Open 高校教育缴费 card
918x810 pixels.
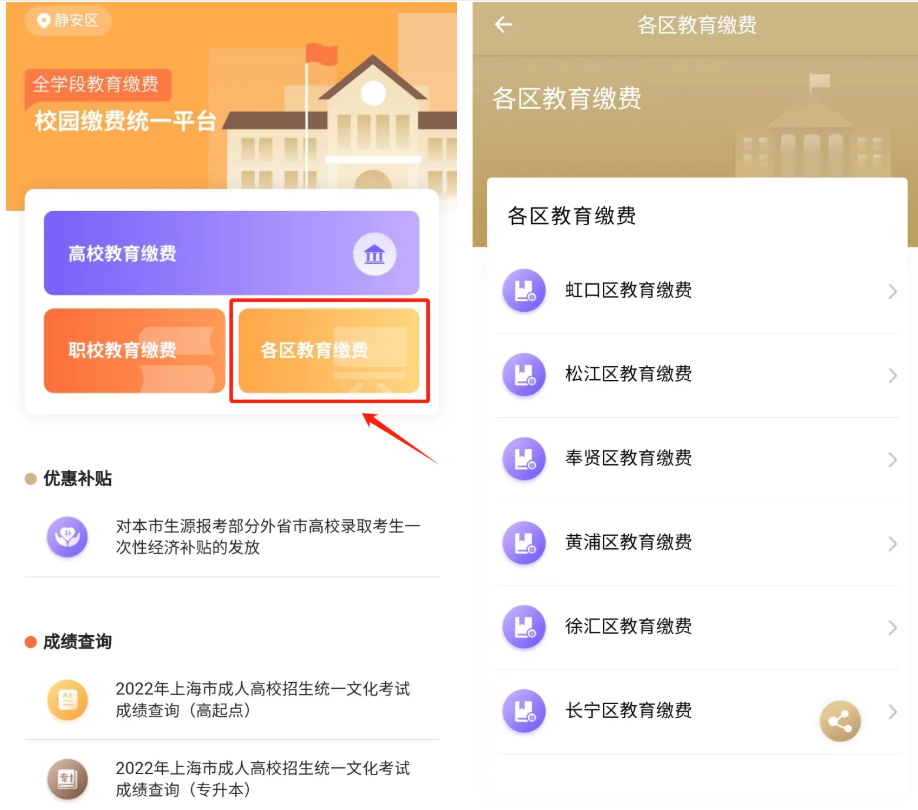click(x=231, y=253)
